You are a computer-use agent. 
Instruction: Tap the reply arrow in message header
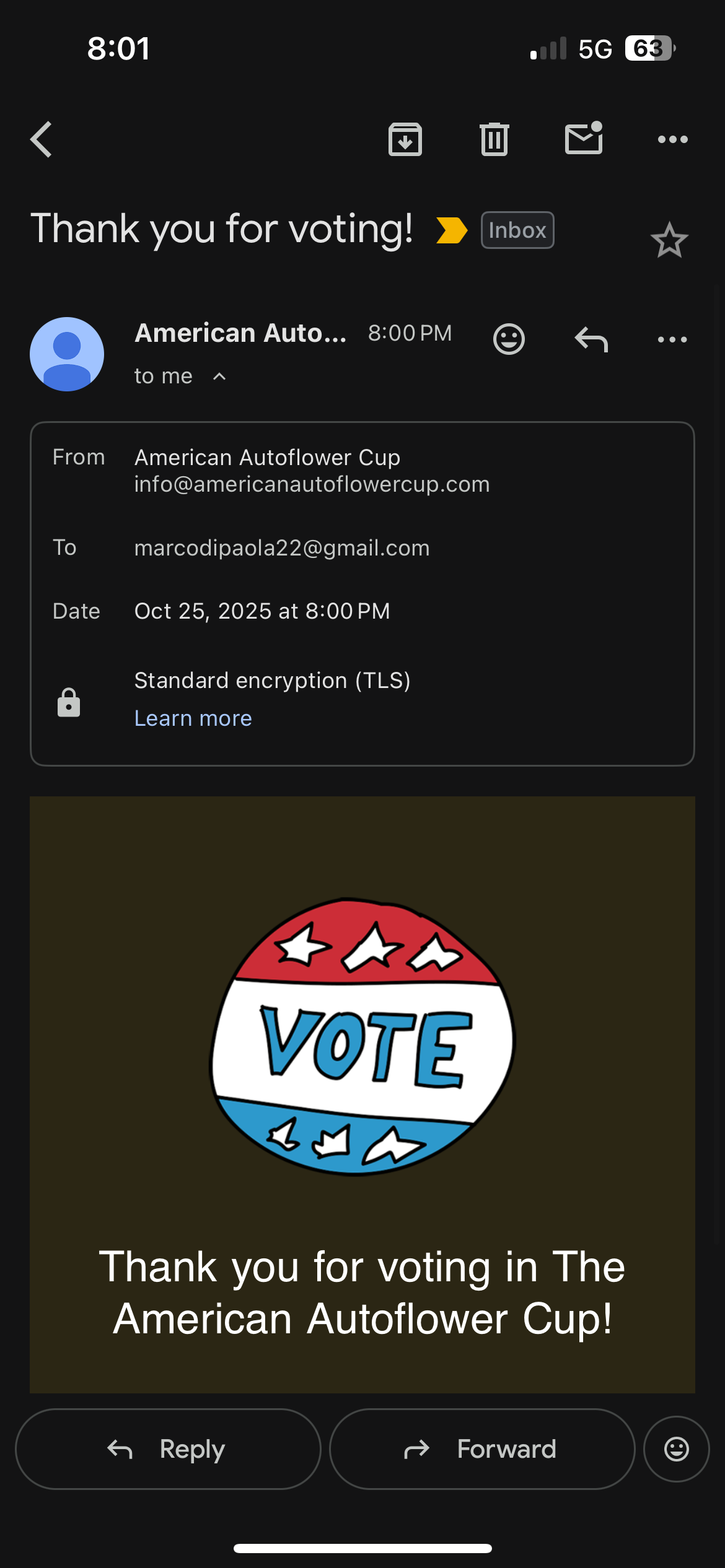click(x=591, y=339)
